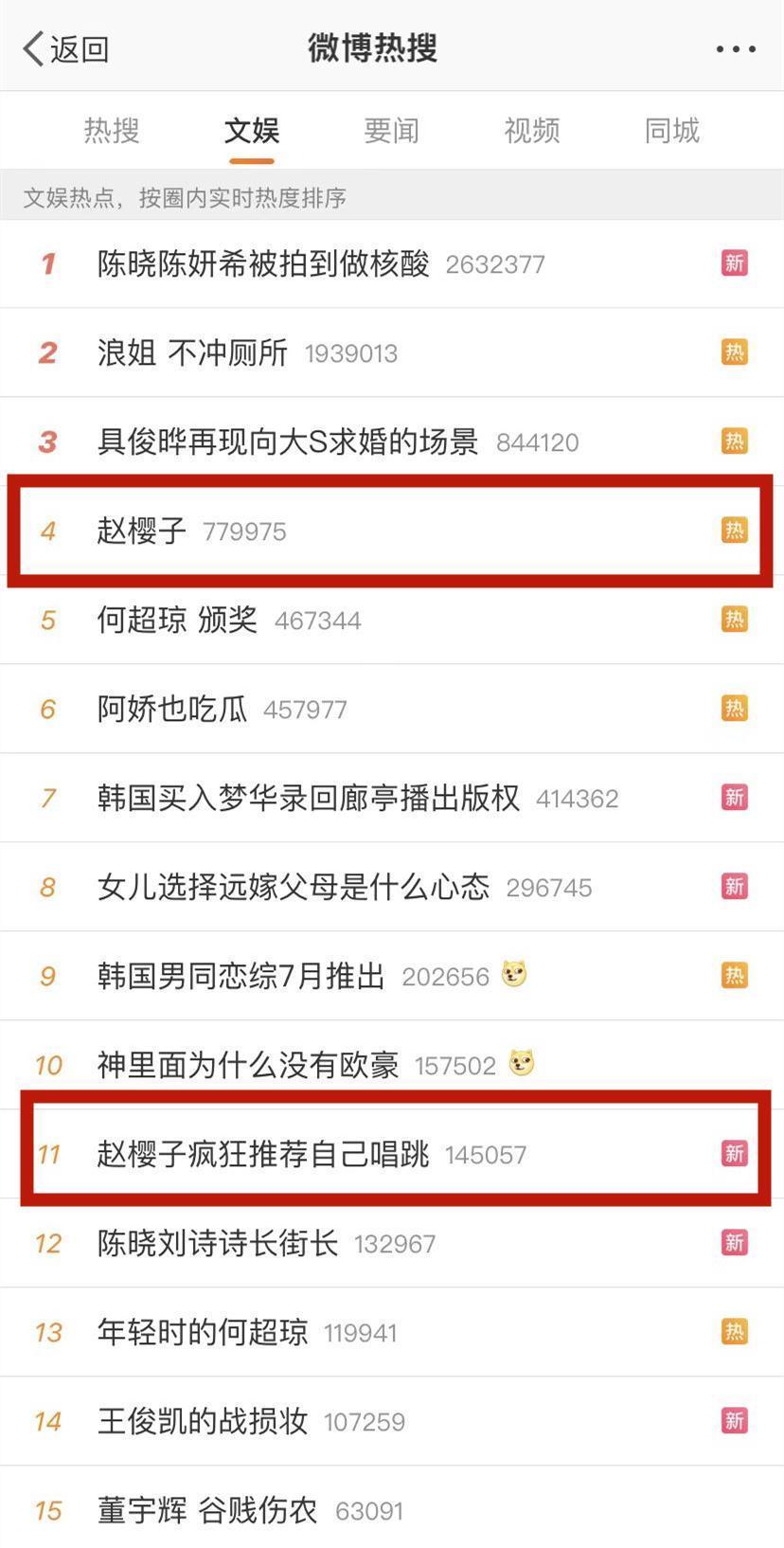Open the 视频 tab

[531, 131]
